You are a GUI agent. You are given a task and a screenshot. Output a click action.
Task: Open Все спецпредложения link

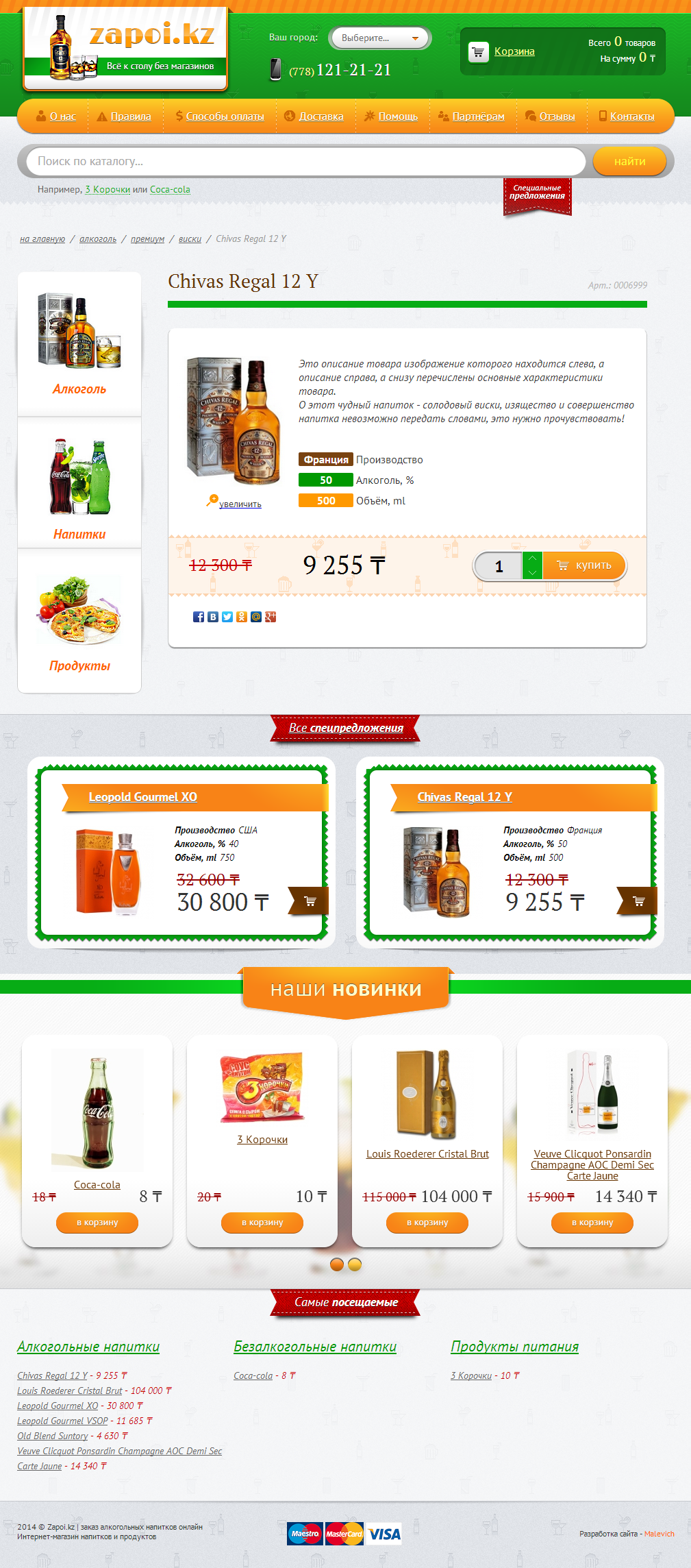(346, 728)
